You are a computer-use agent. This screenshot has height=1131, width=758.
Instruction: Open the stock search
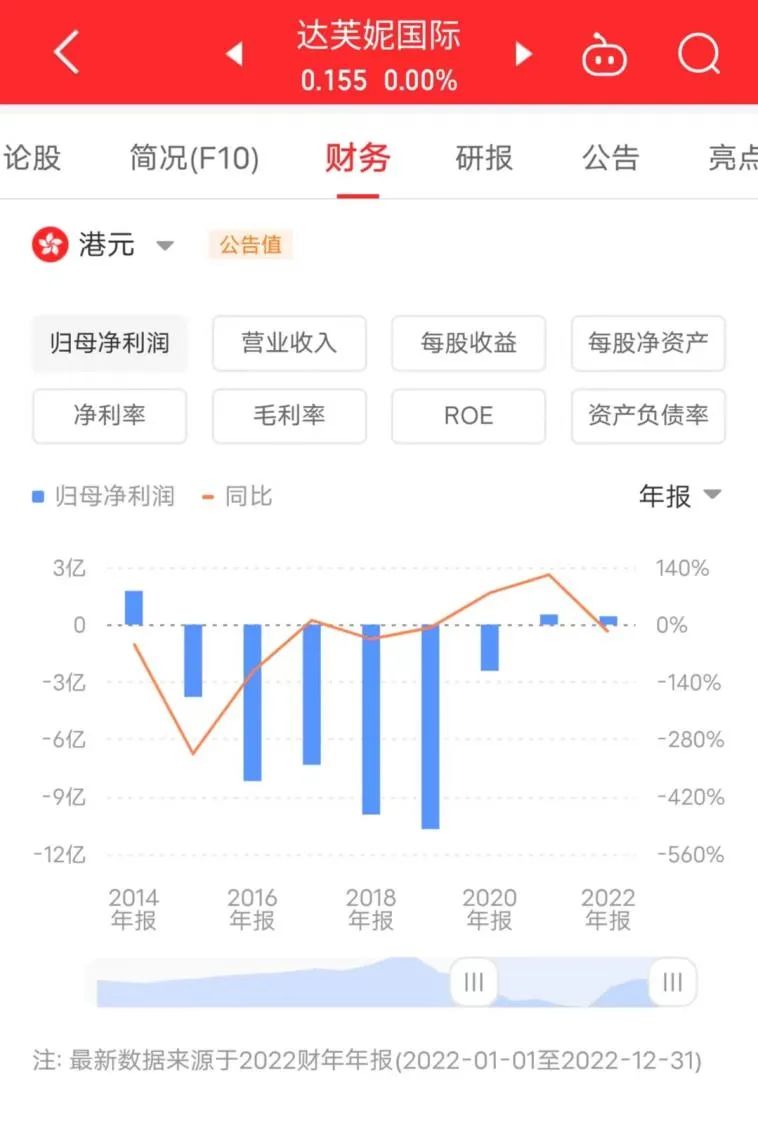click(700, 55)
